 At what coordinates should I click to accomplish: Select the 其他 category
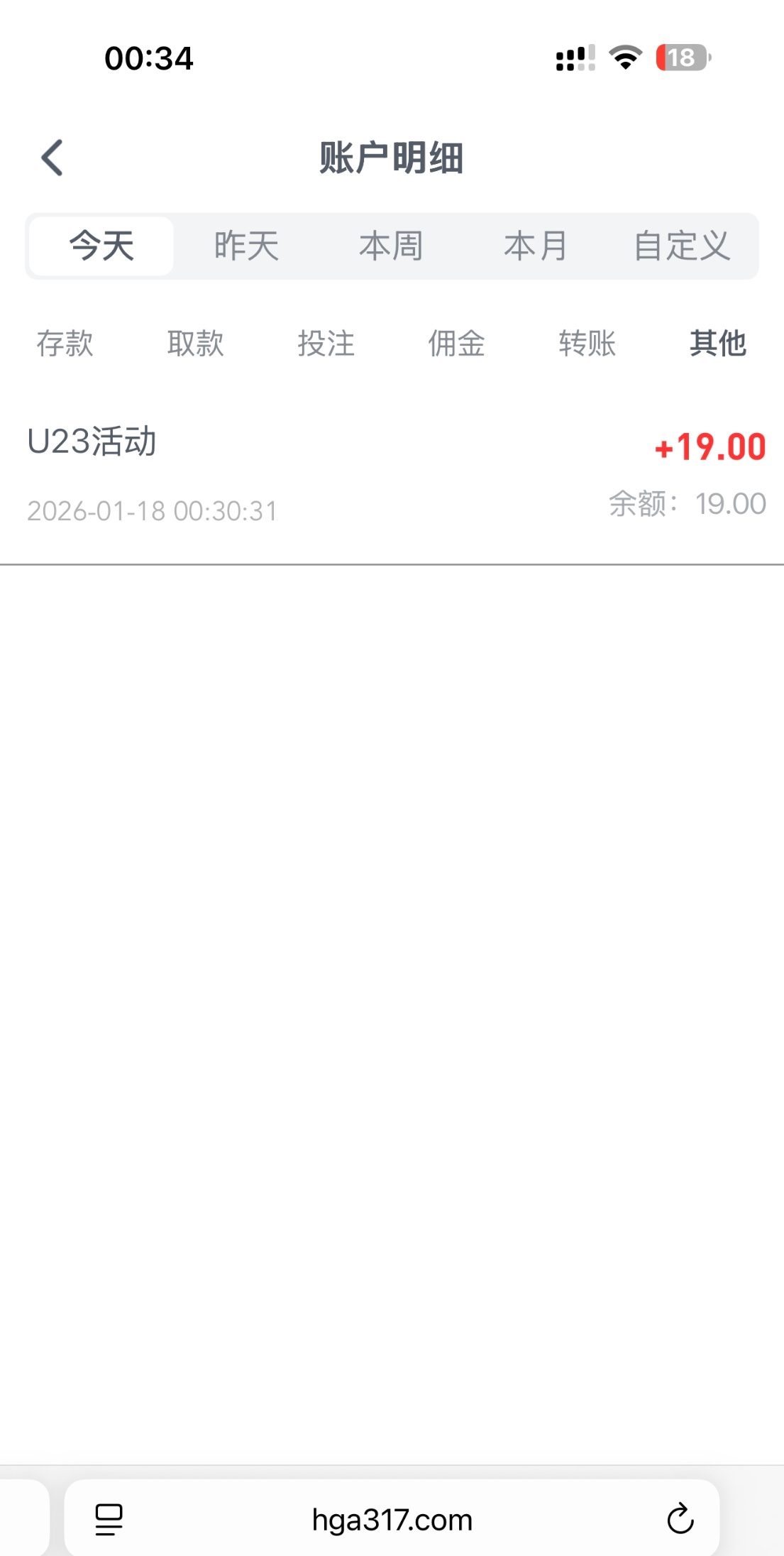pos(717,344)
